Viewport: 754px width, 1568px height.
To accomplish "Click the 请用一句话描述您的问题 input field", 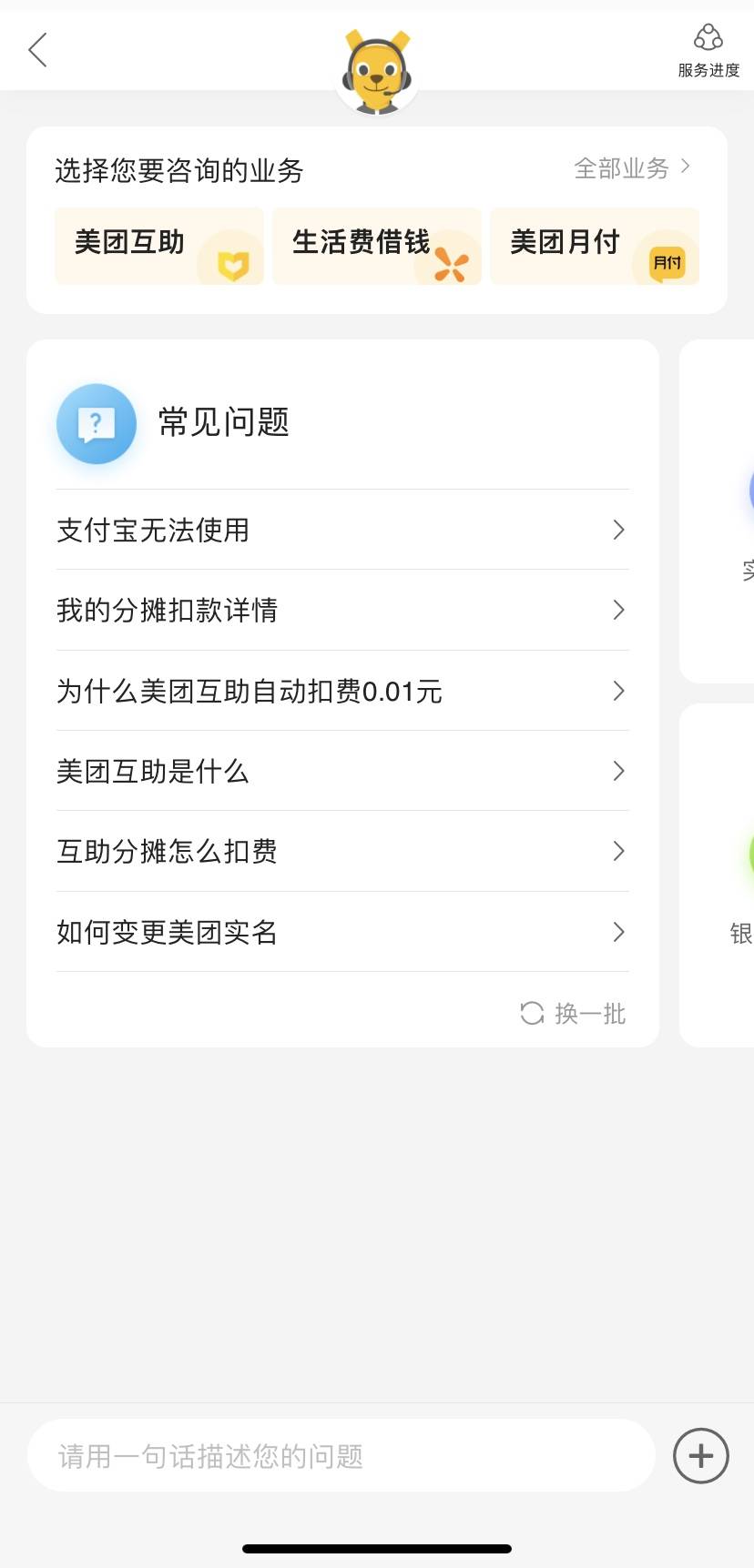I will tap(341, 1455).
